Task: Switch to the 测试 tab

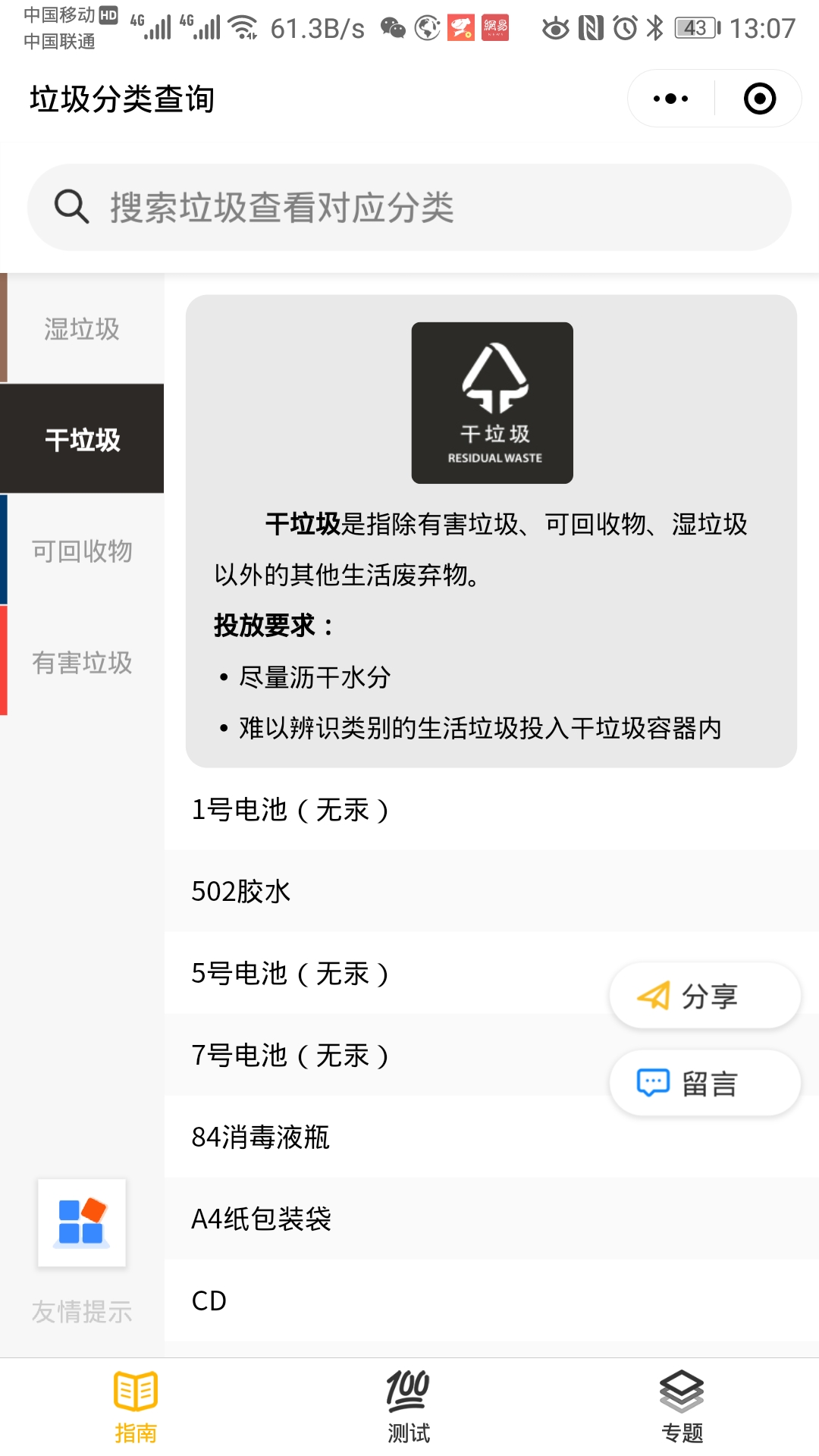Action: click(x=409, y=1407)
